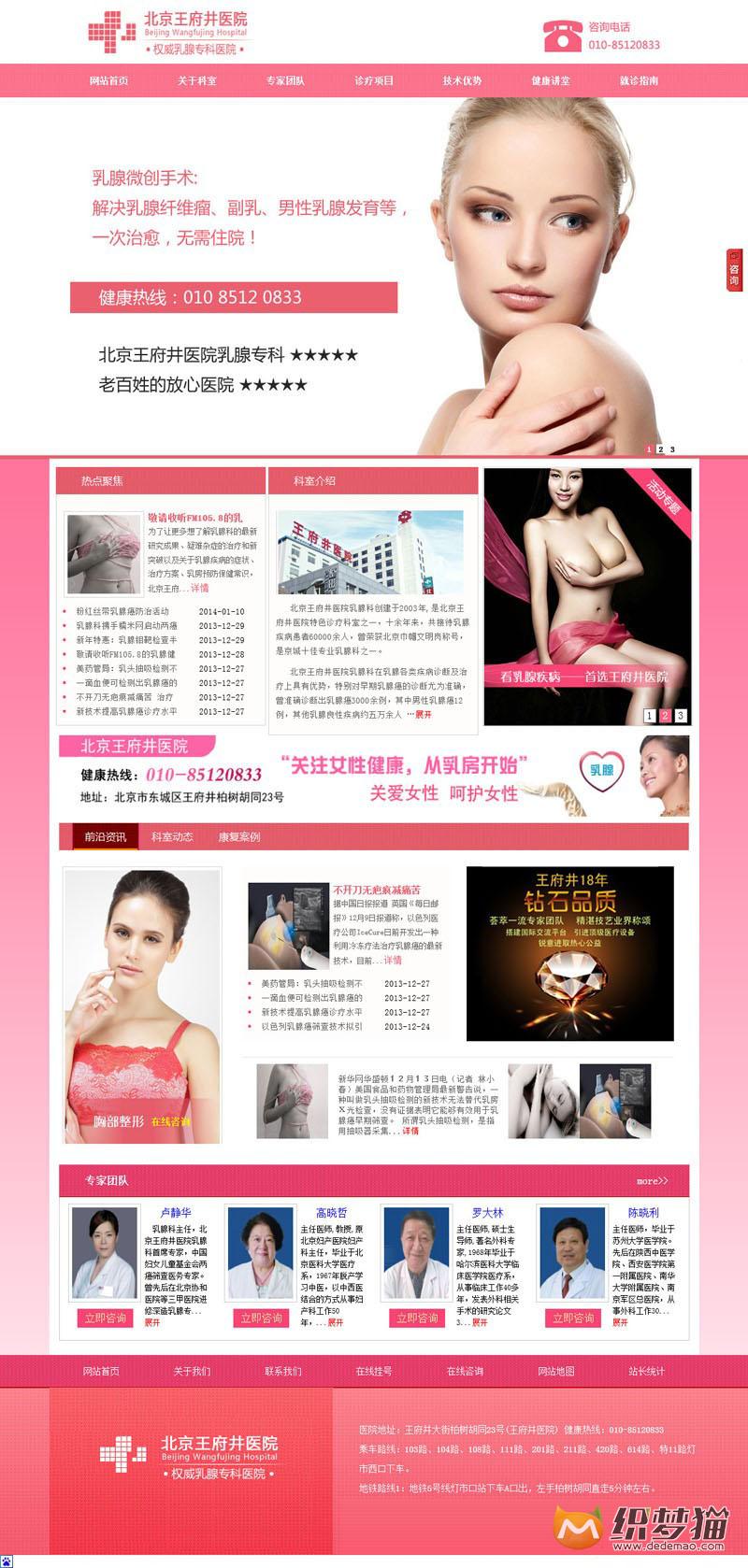Switch to the 科室动态 tab

click(x=172, y=837)
